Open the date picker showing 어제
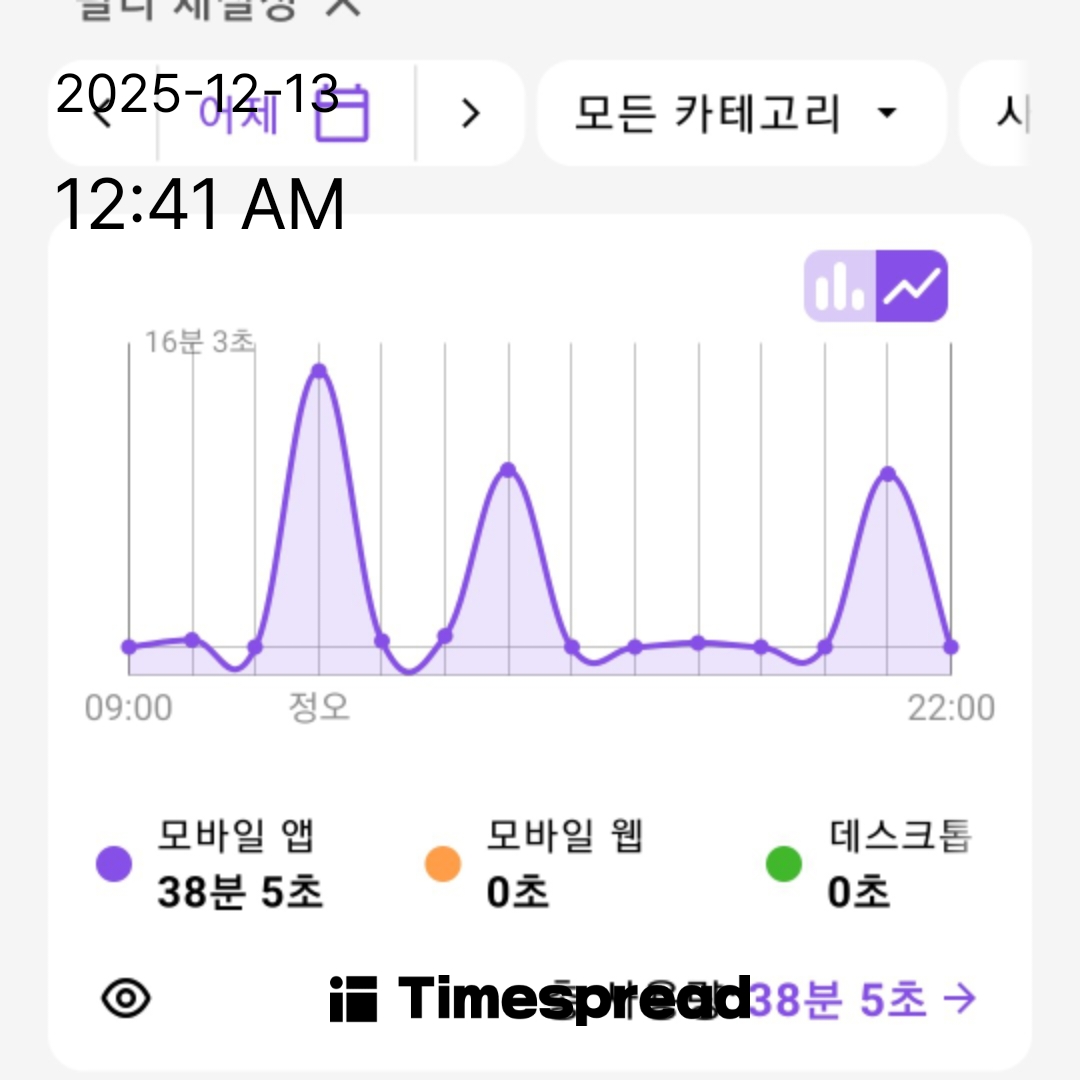 (285, 114)
